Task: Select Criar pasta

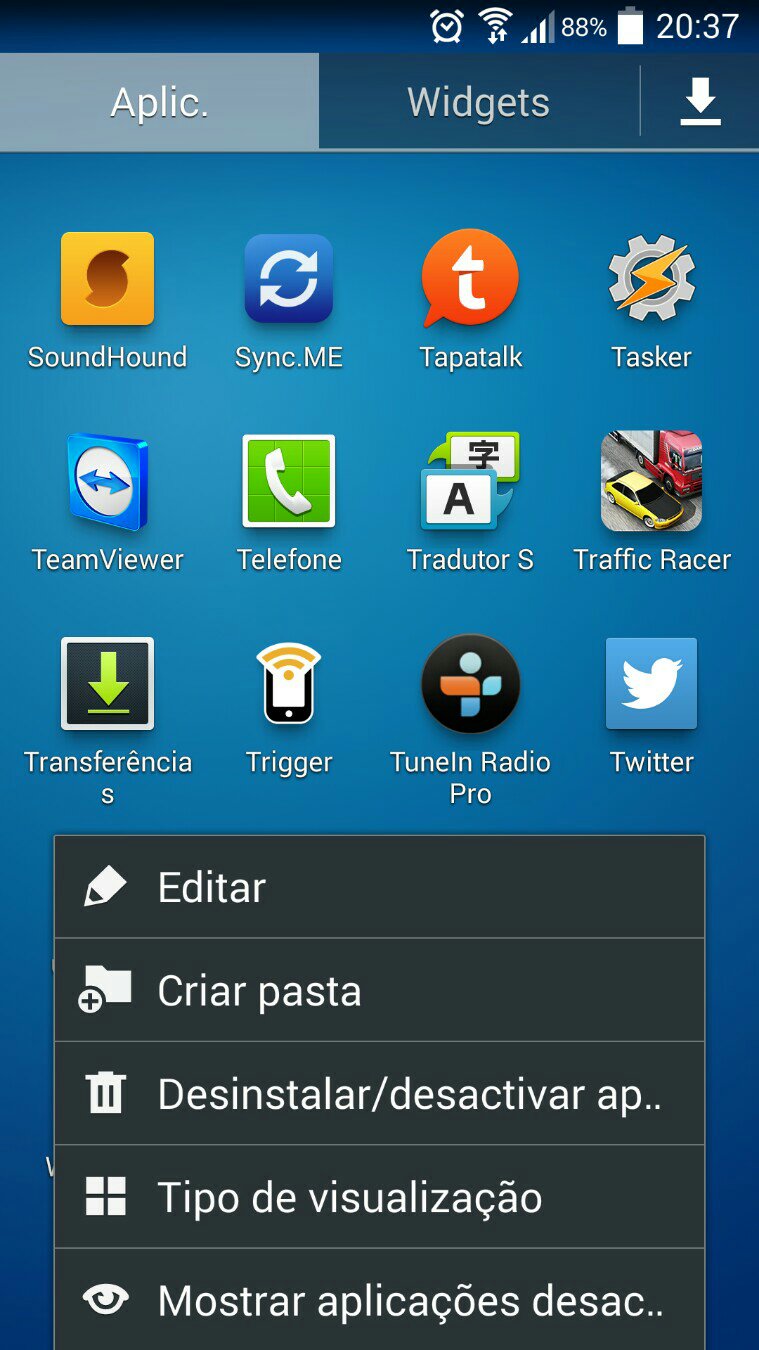Action: pos(380,991)
